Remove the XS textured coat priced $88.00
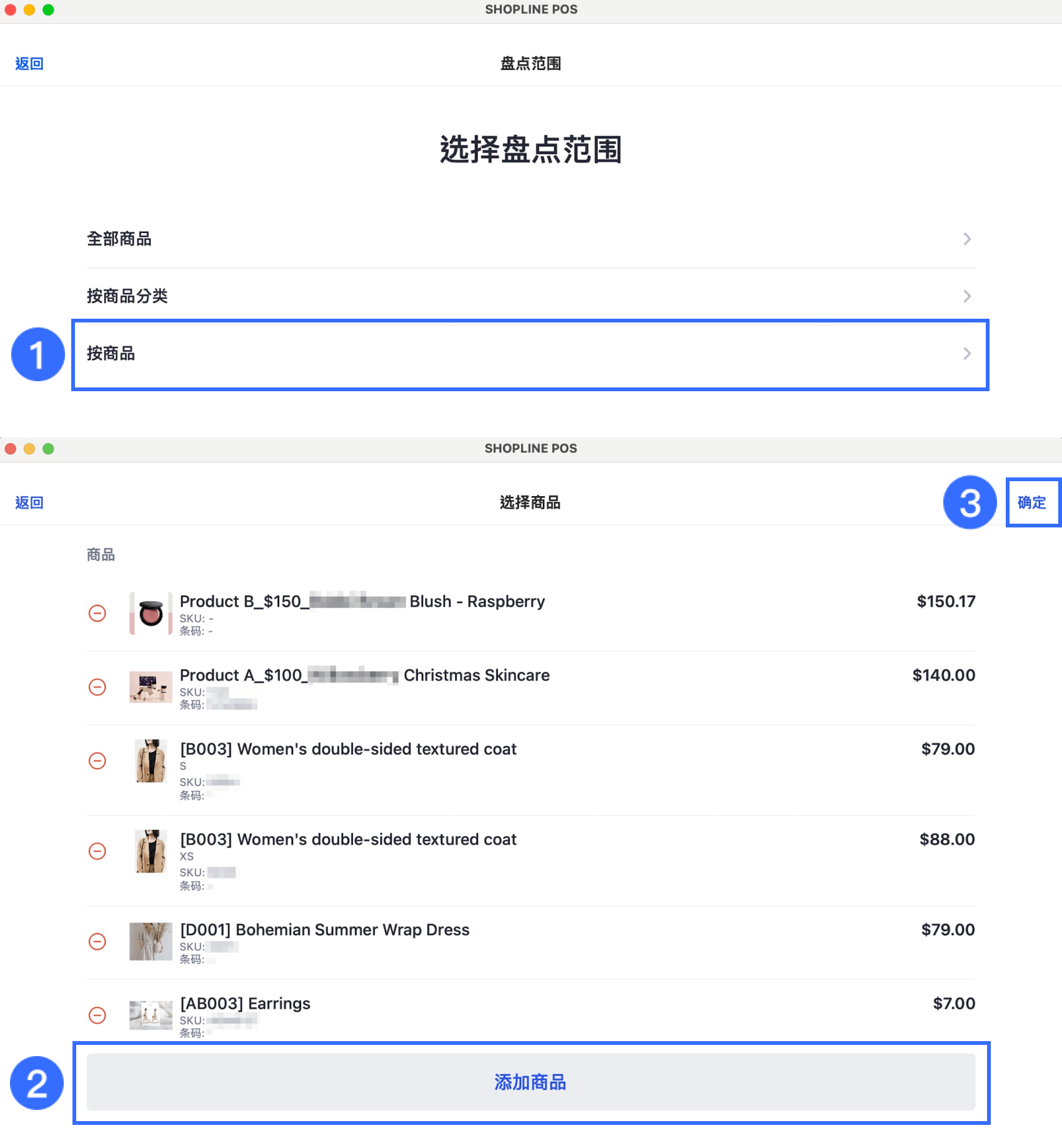This screenshot has width=1062, height=1148. click(x=97, y=851)
